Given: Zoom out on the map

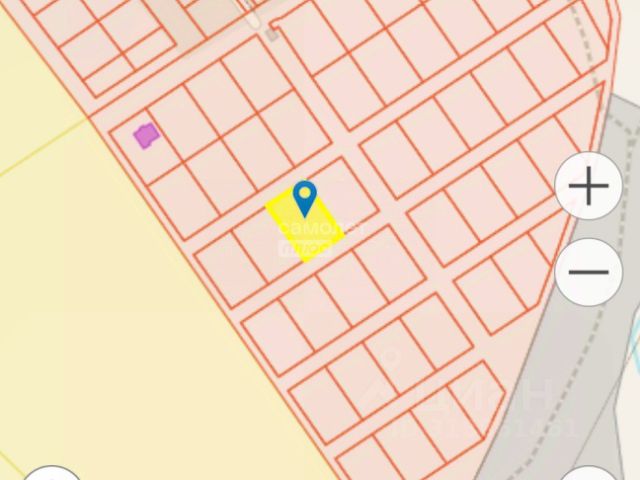Looking at the screenshot, I should click(589, 272).
